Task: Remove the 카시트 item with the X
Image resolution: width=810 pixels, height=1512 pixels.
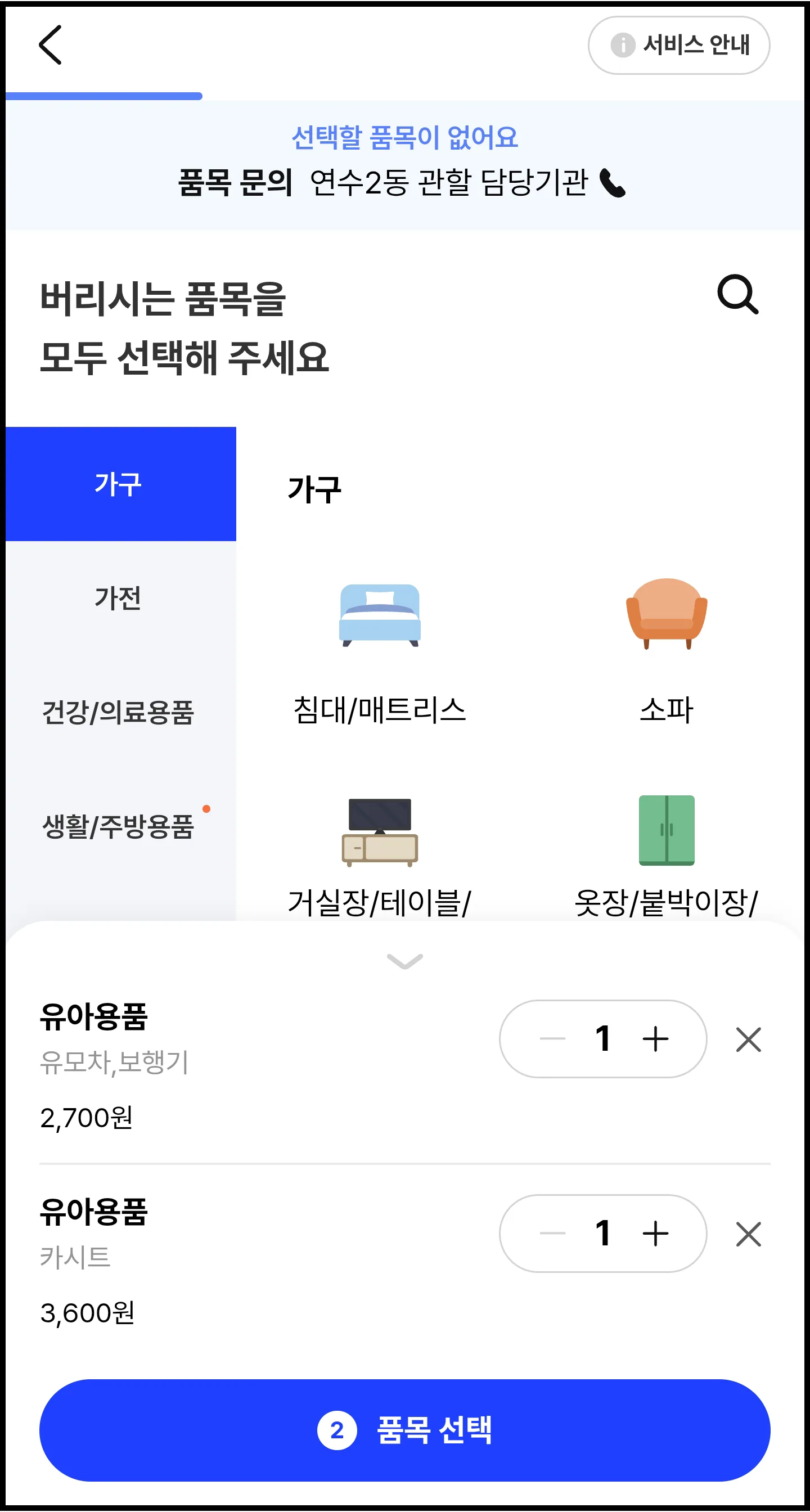Action: pyautogui.click(x=748, y=1233)
